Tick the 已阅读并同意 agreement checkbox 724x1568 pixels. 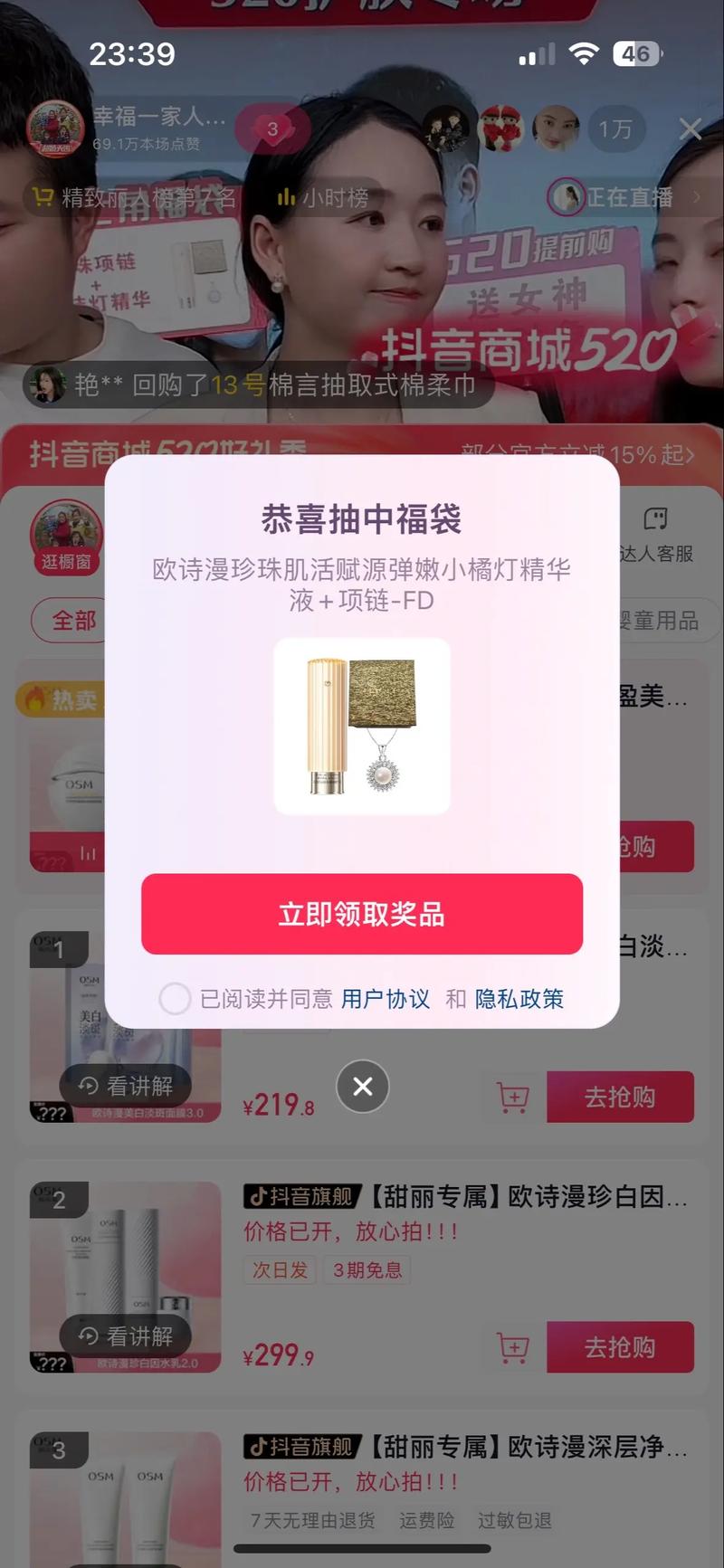click(x=176, y=999)
